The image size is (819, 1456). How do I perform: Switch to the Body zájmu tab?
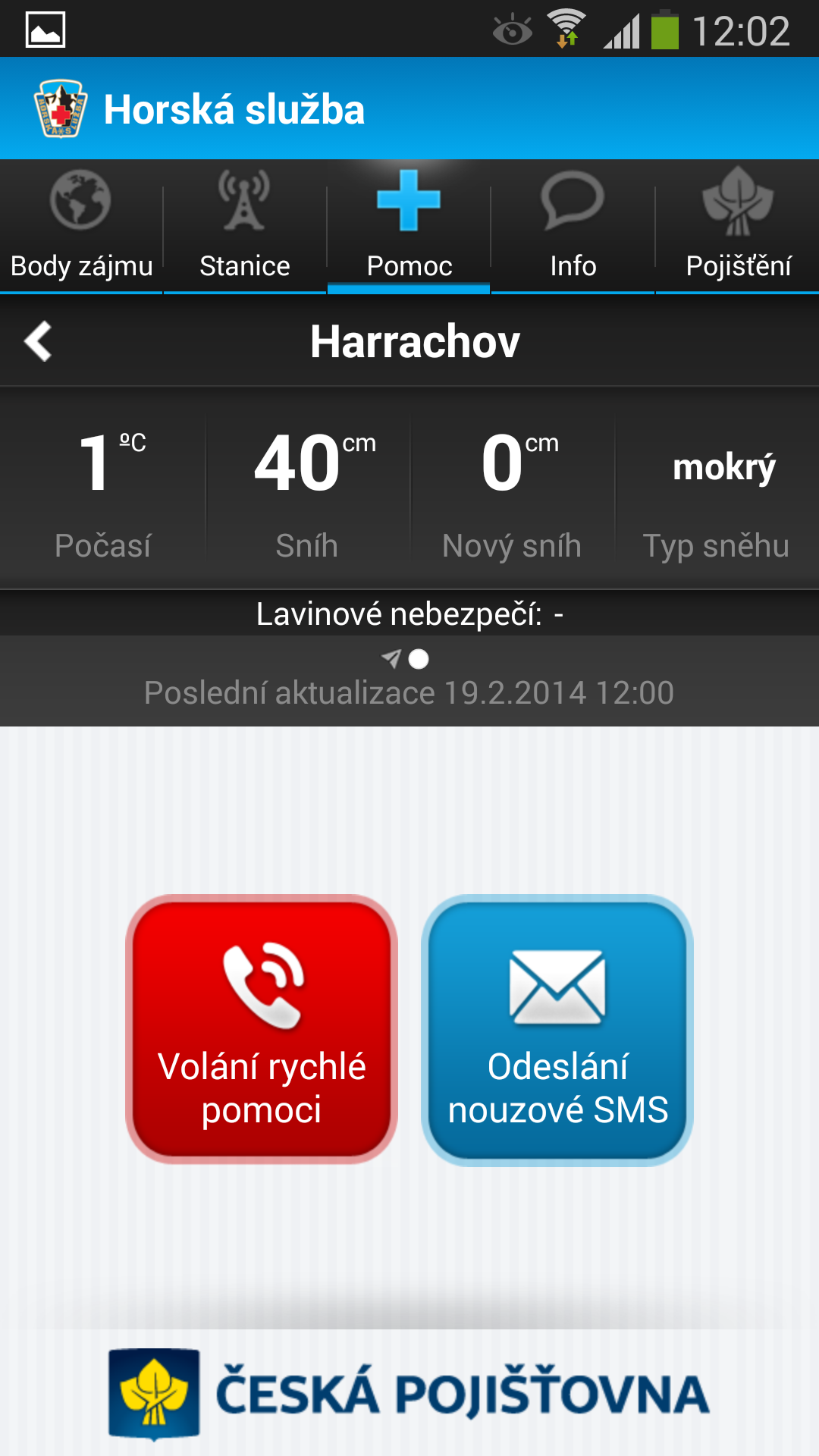[81, 226]
